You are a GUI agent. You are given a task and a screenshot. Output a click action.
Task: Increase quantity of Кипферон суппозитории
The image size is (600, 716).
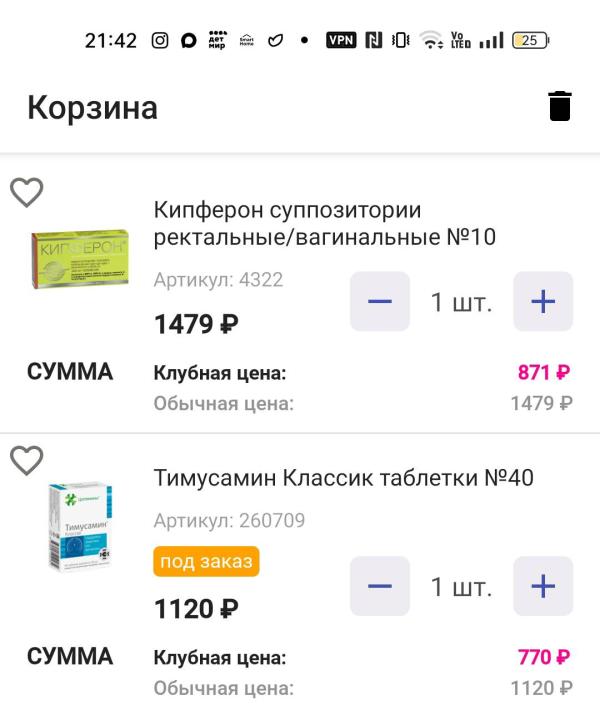[543, 301]
